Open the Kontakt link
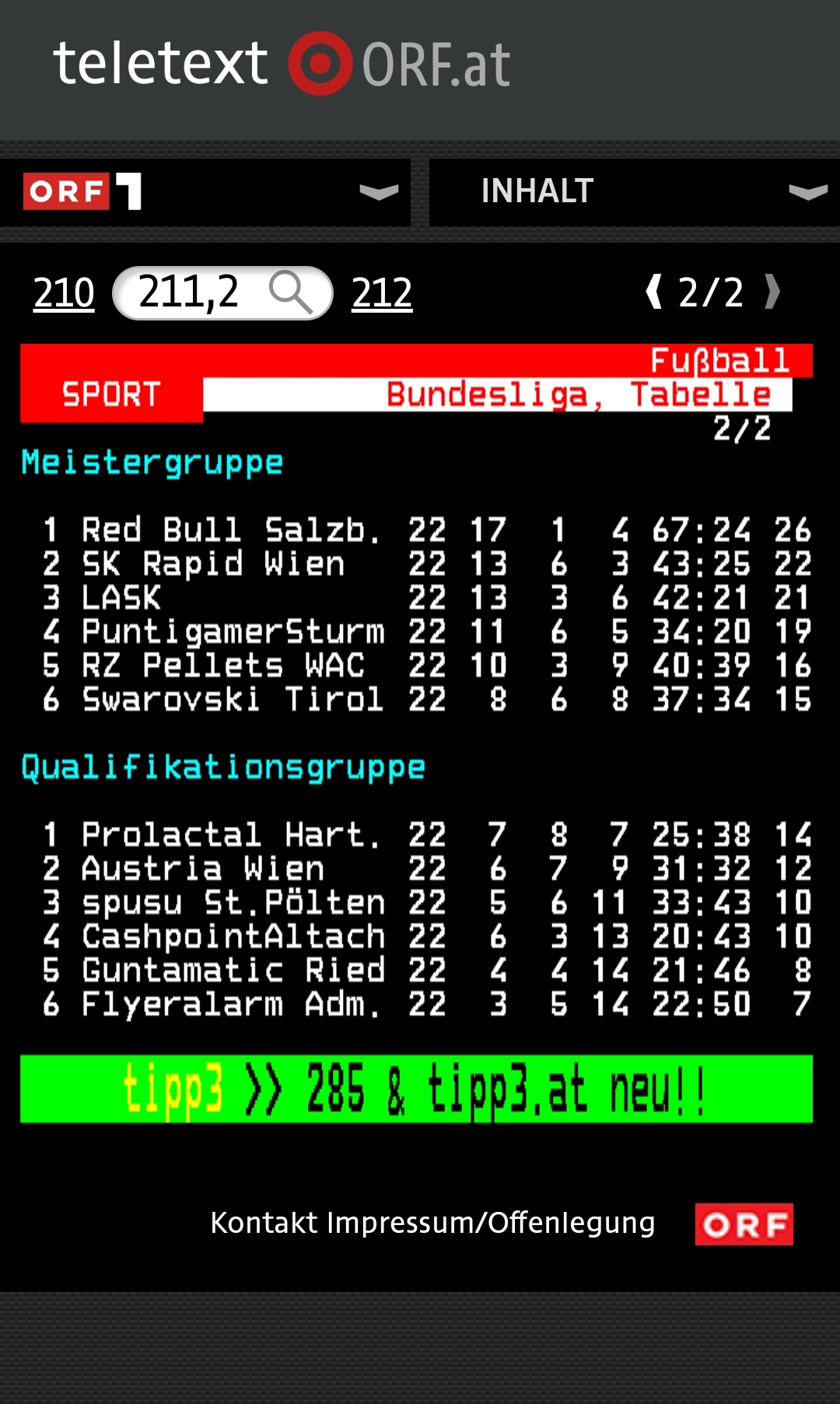The height and width of the screenshot is (1404, 840). [x=264, y=1223]
